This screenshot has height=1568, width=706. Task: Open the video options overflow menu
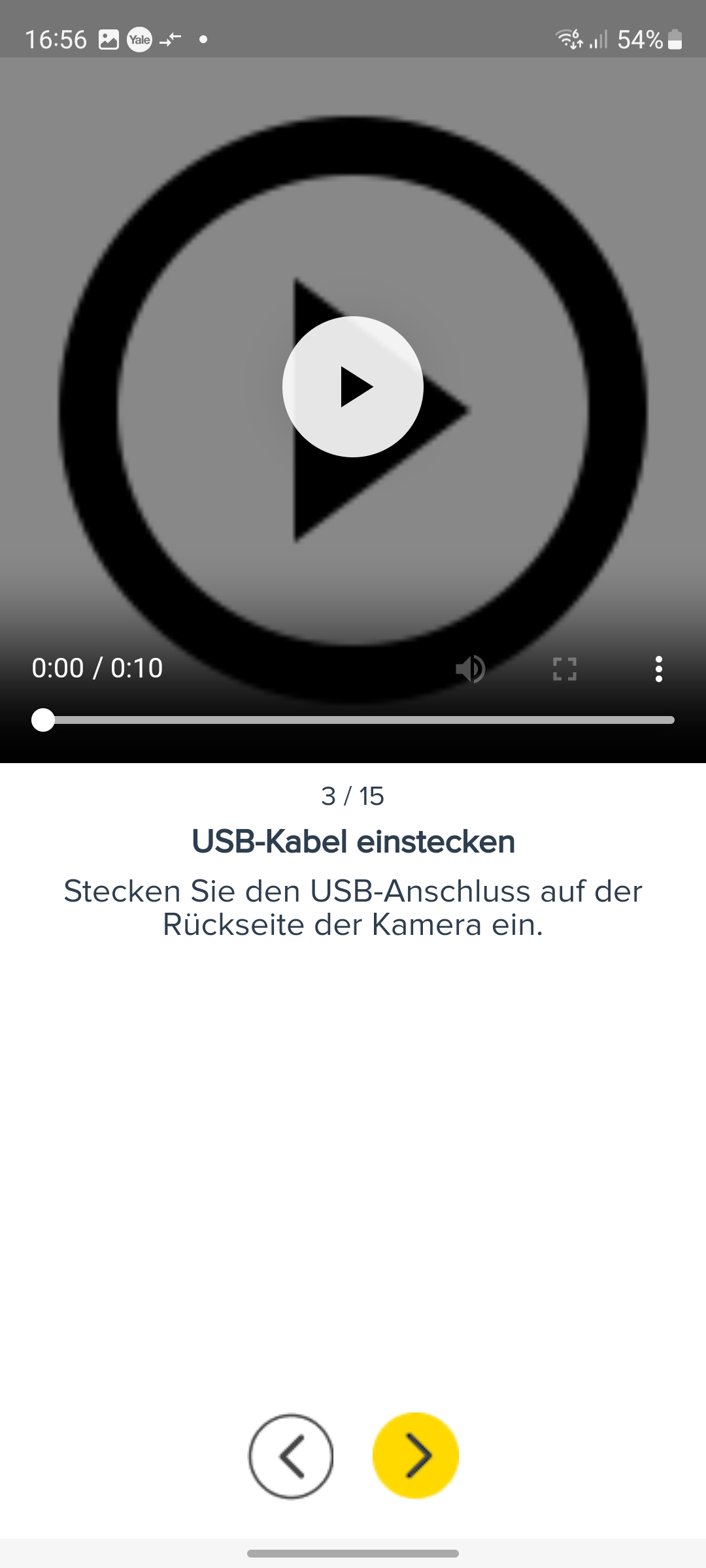click(658, 669)
